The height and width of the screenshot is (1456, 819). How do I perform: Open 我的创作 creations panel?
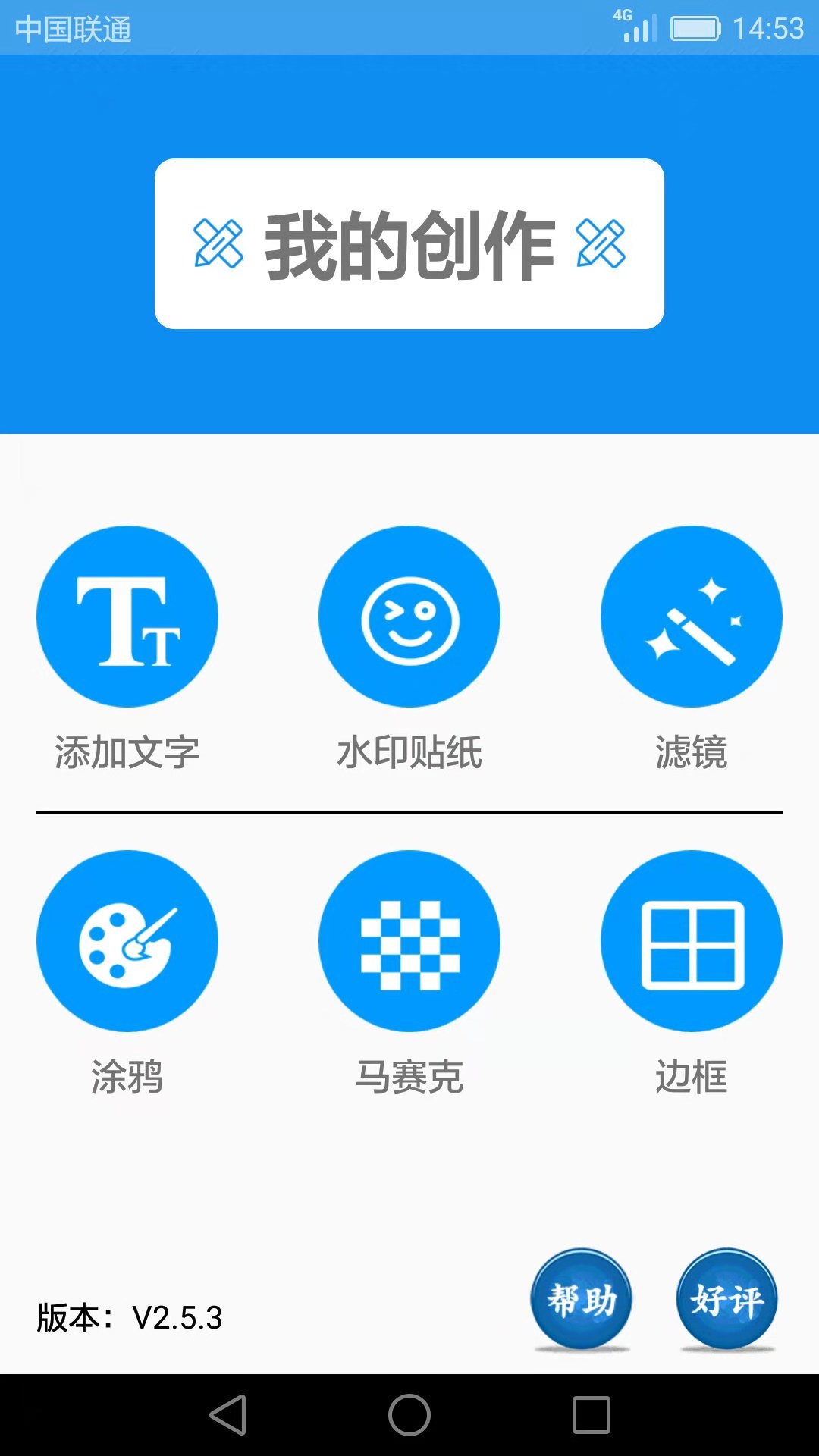pyautogui.click(x=409, y=243)
